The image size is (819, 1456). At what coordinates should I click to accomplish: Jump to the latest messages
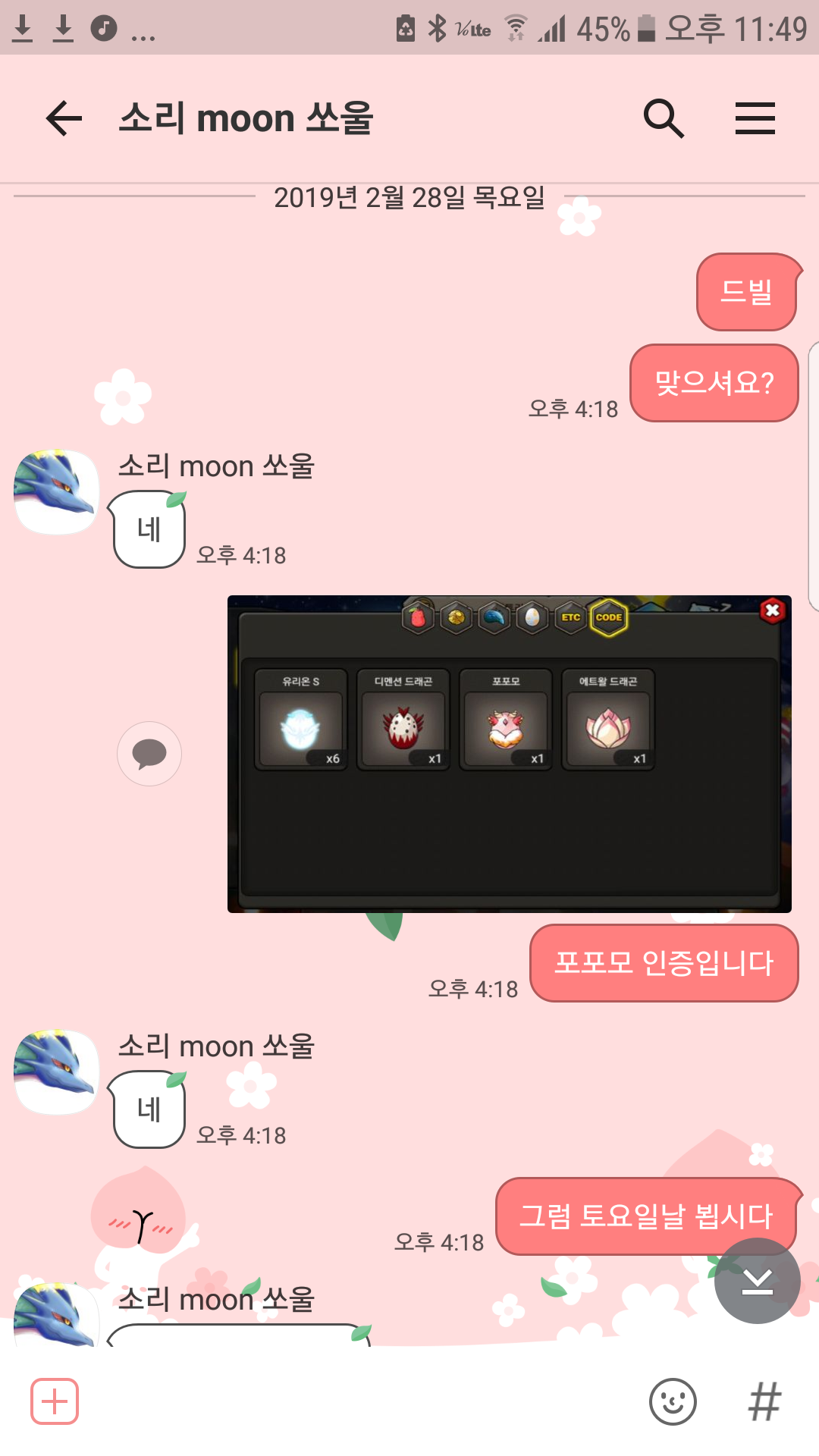[757, 1281]
